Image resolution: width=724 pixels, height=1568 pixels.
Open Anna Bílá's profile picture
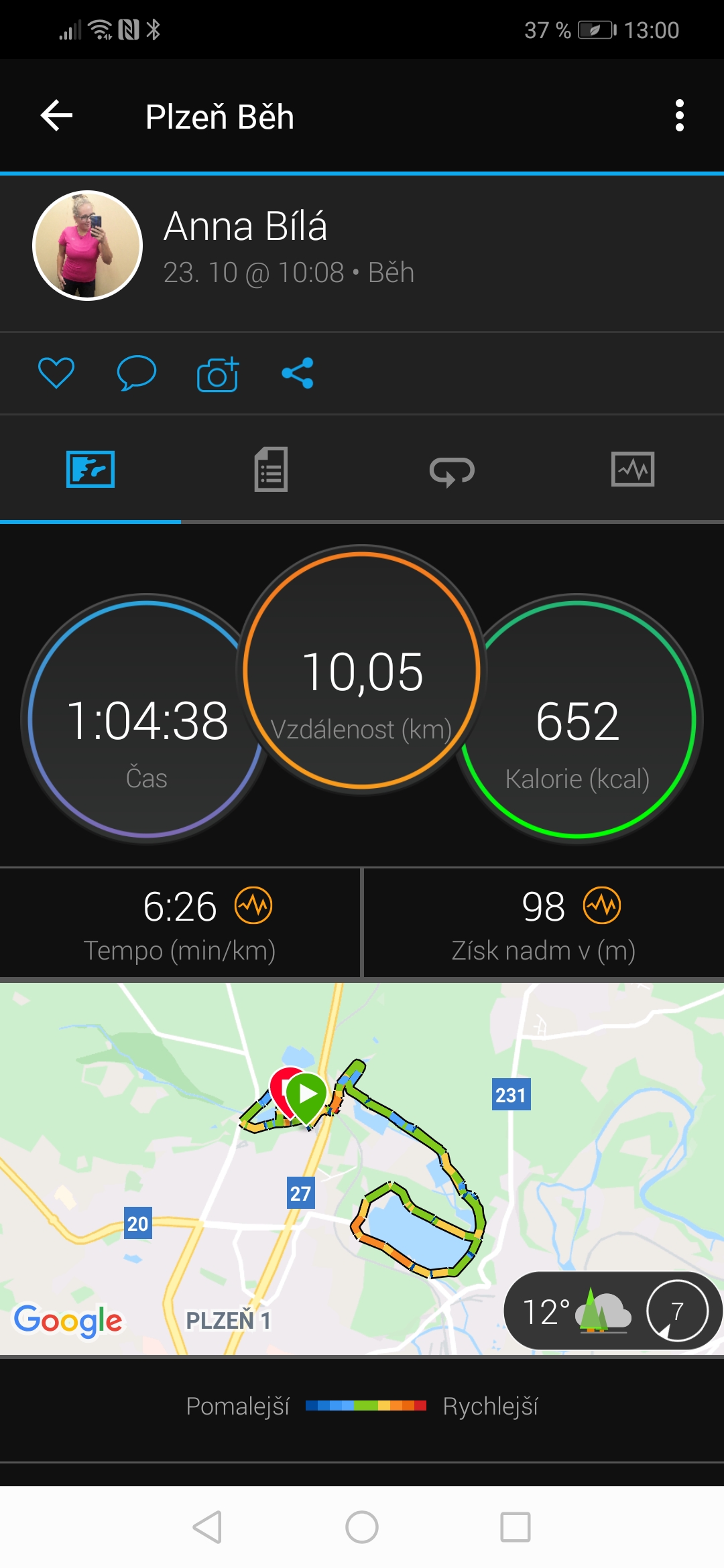(x=88, y=246)
